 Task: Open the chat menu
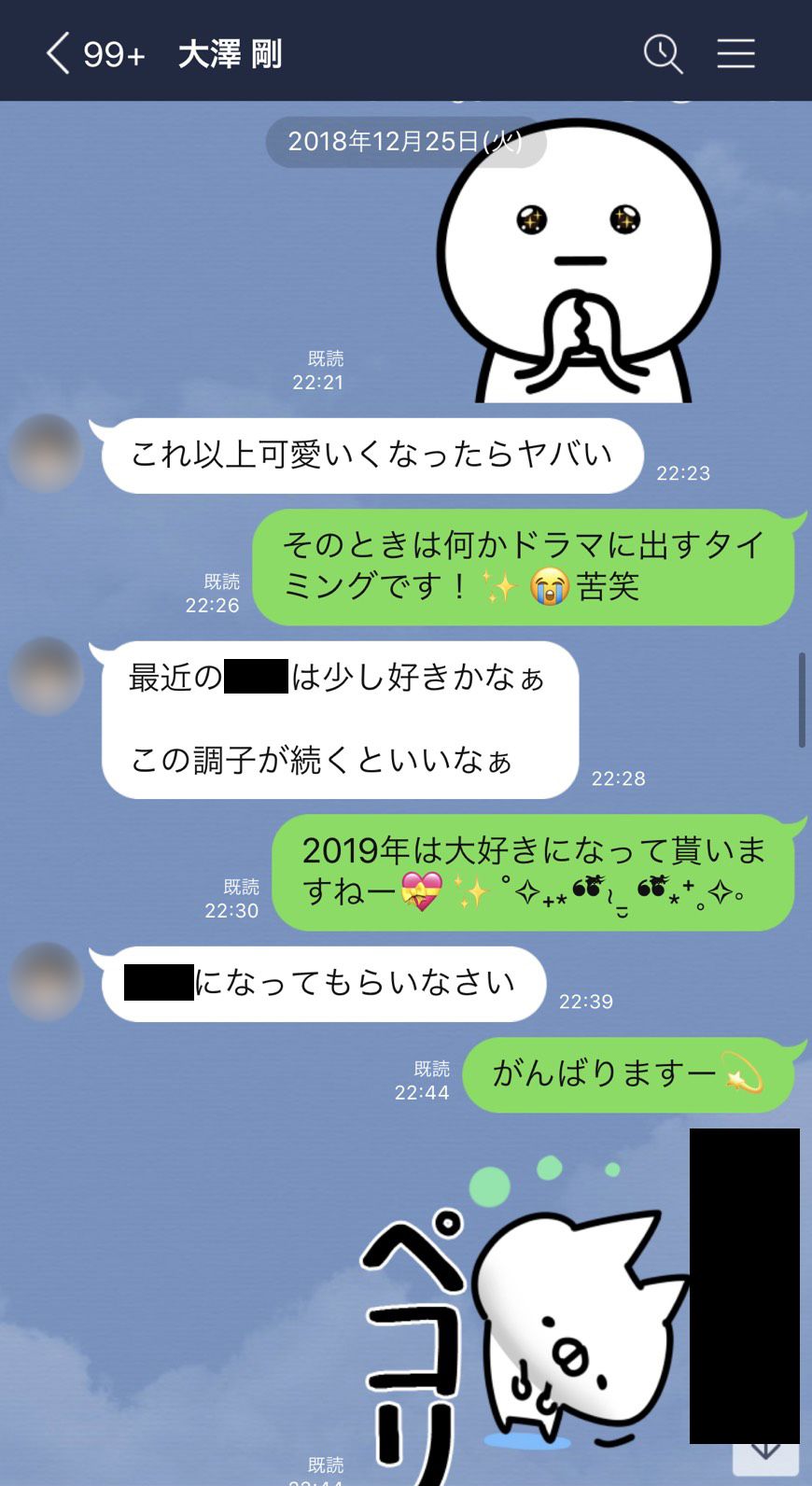735,53
